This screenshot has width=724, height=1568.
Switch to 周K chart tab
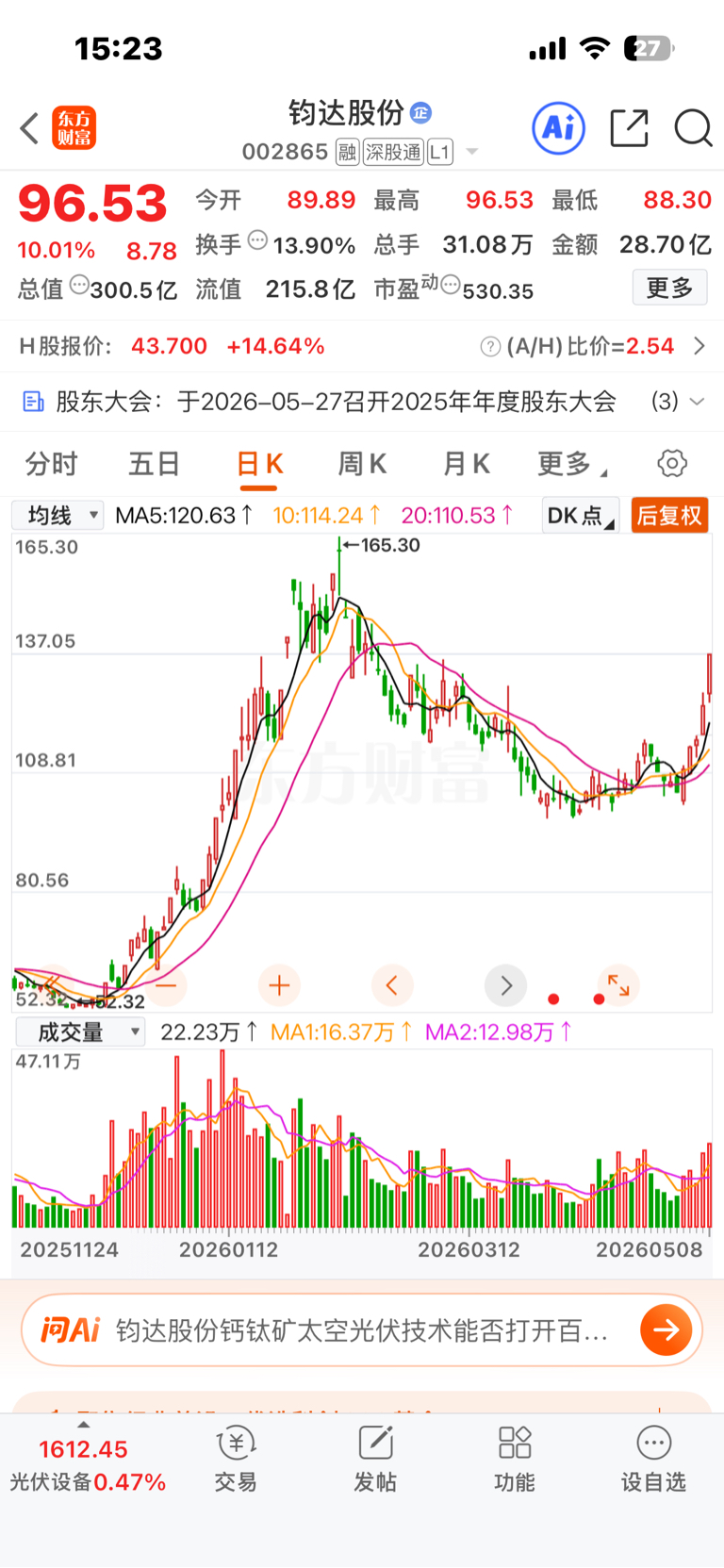coord(362,464)
